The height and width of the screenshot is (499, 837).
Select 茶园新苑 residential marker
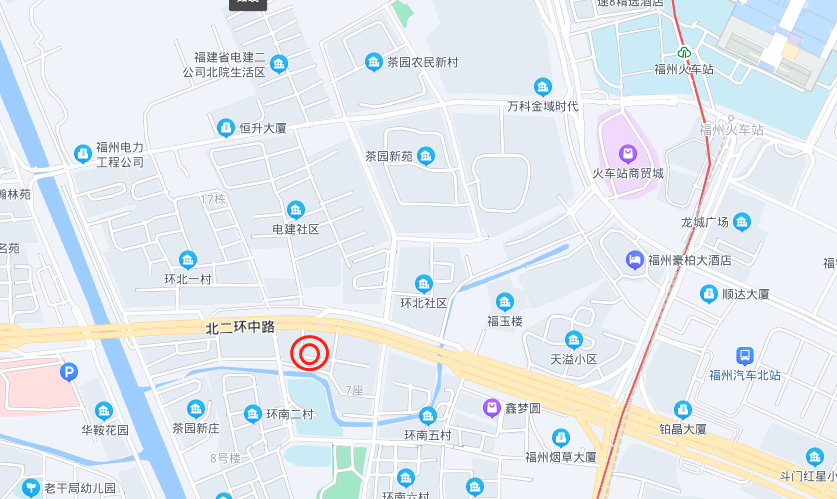[426, 156]
